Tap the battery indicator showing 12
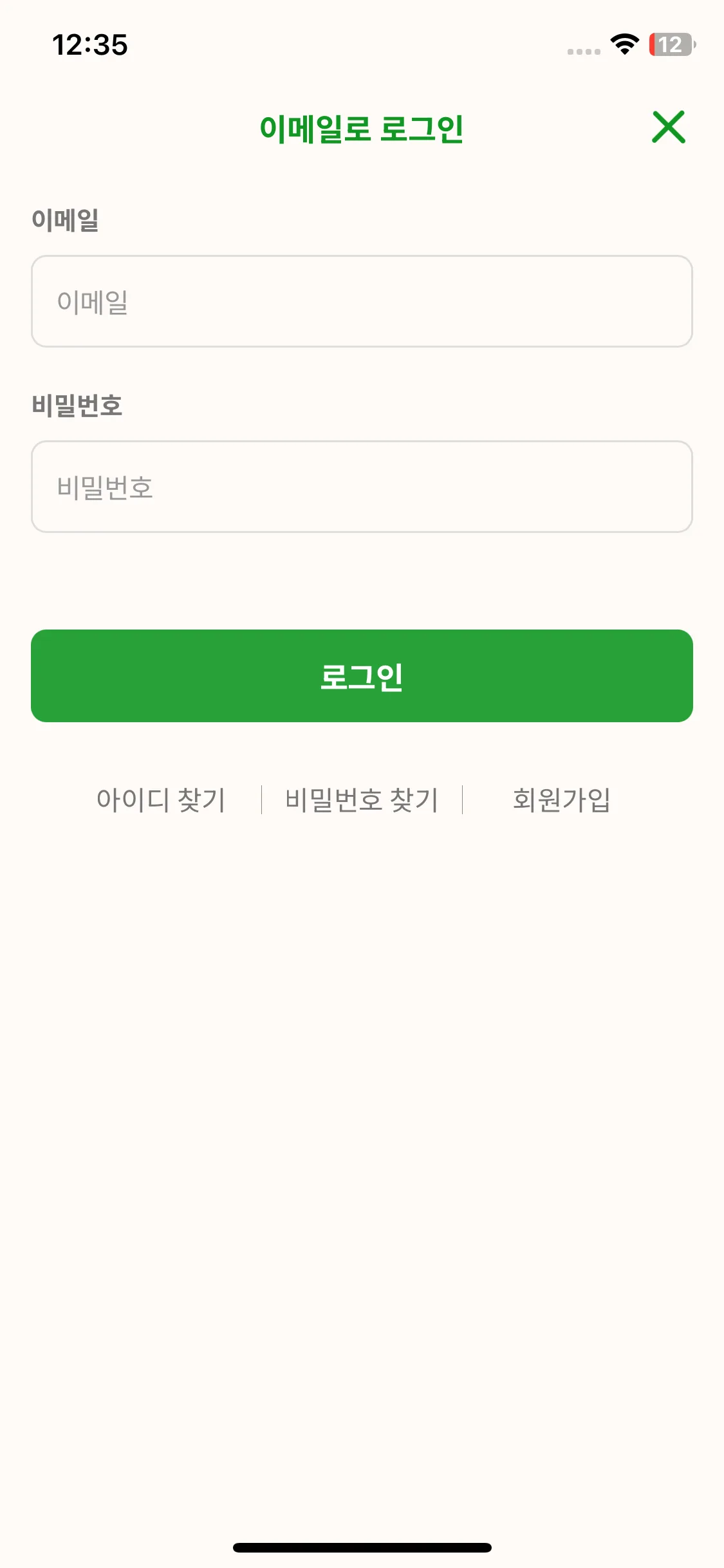724x1568 pixels. (671, 44)
